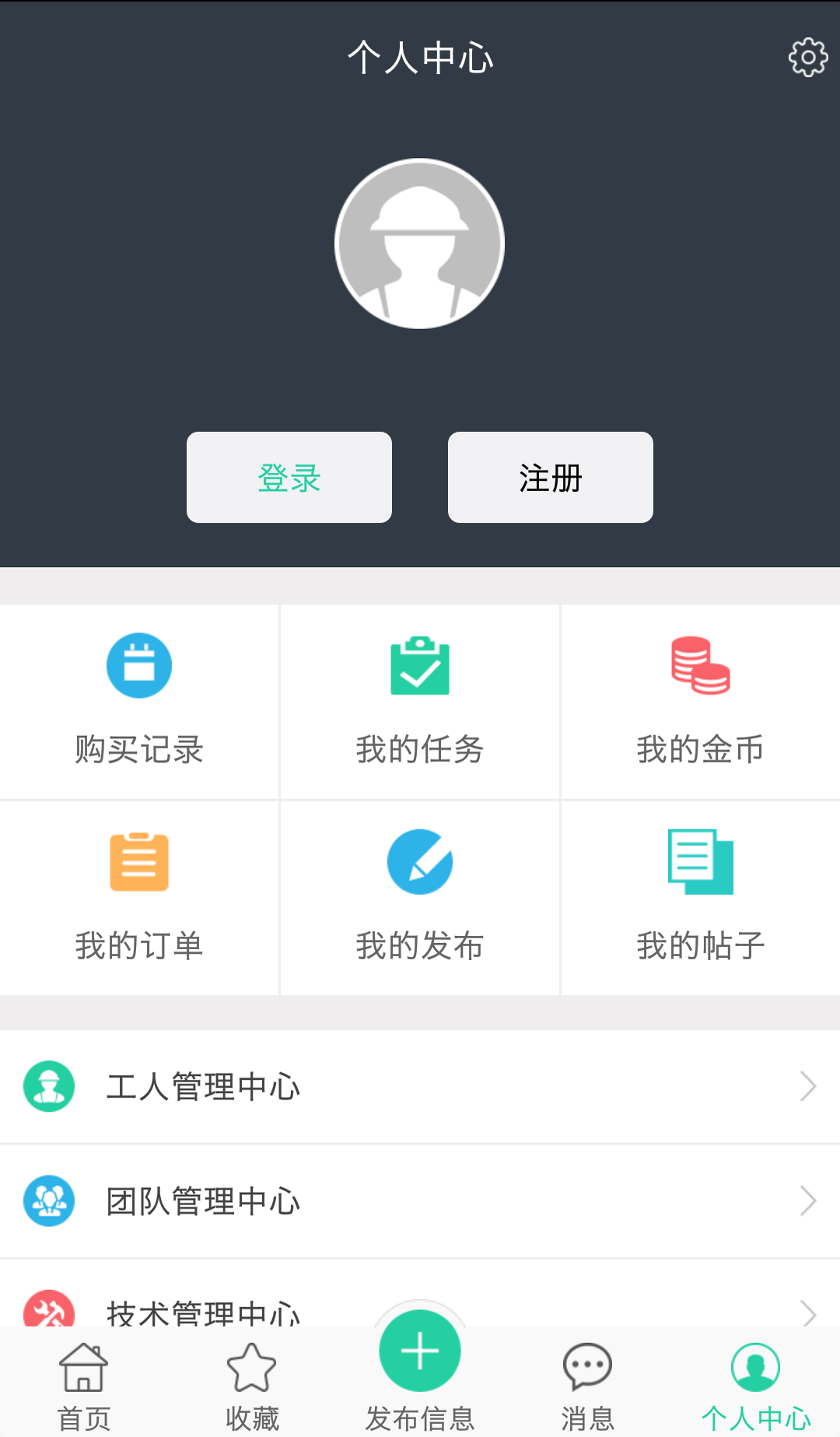Open 我的发布 my posts published
This screenshot has width=840, height=1437.
click(420, 898)
